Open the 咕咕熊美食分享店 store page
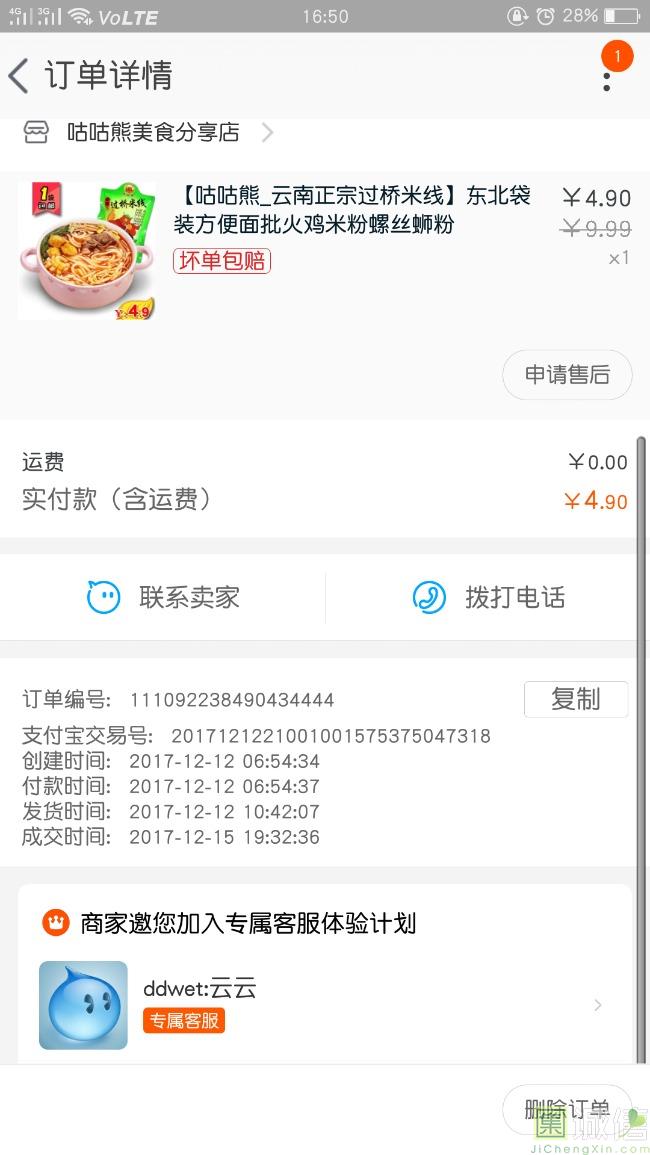 coord(155,132)
